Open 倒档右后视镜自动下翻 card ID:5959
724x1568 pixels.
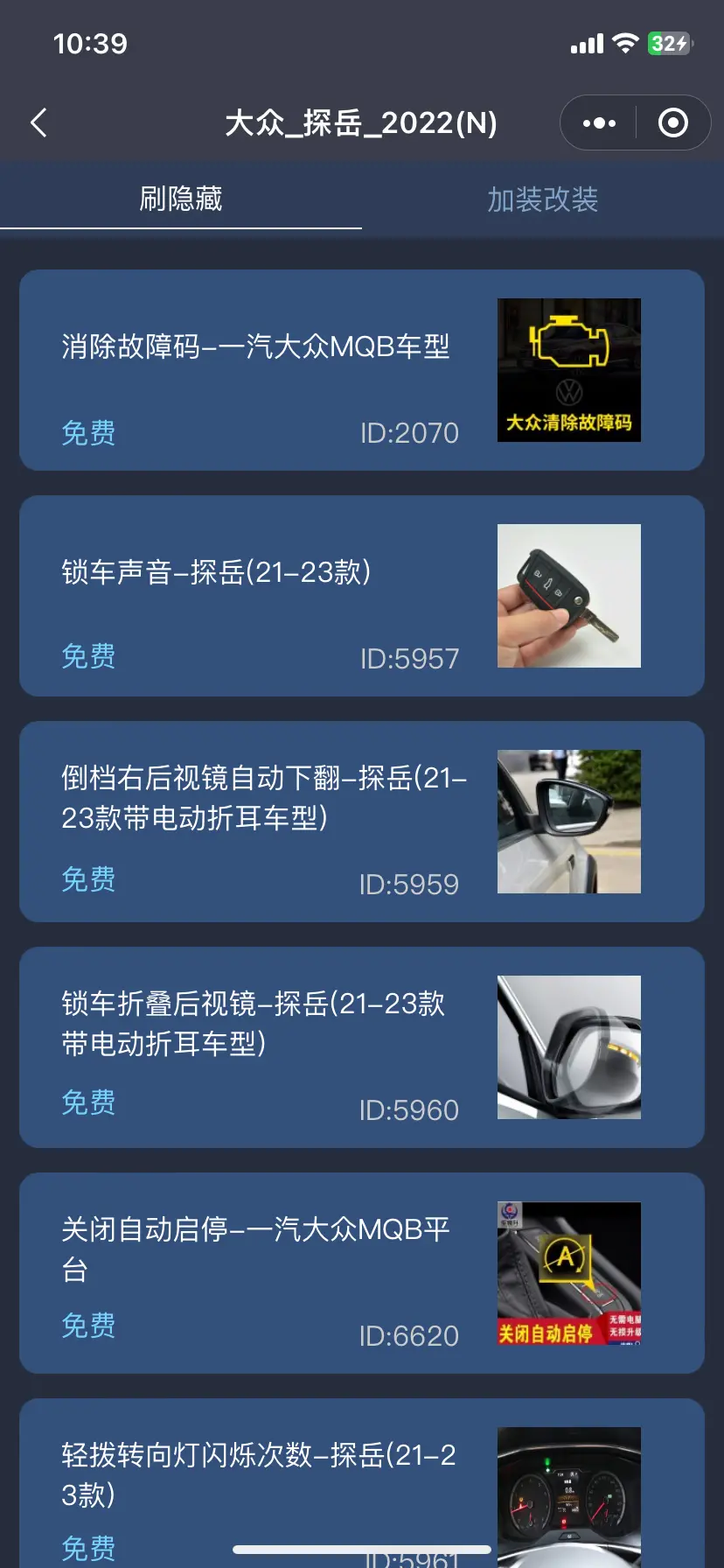(361, 822)
